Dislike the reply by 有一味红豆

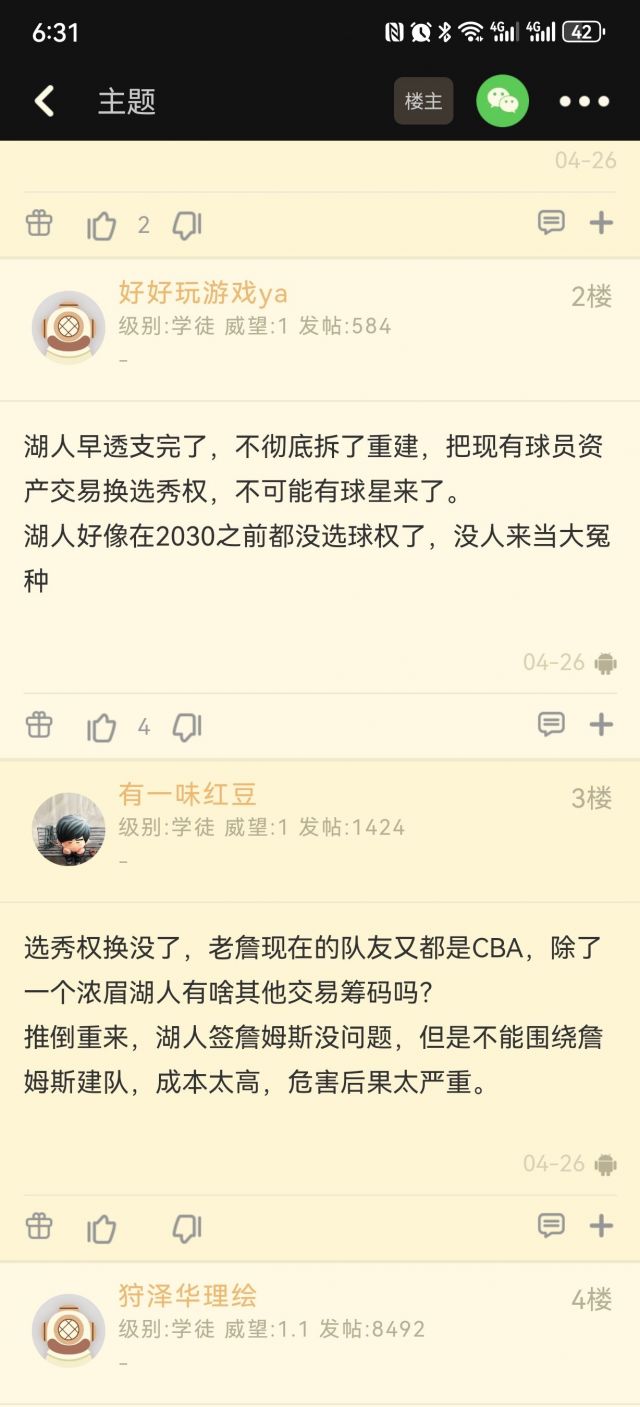pyautogui.click(x=186, y=1228)
